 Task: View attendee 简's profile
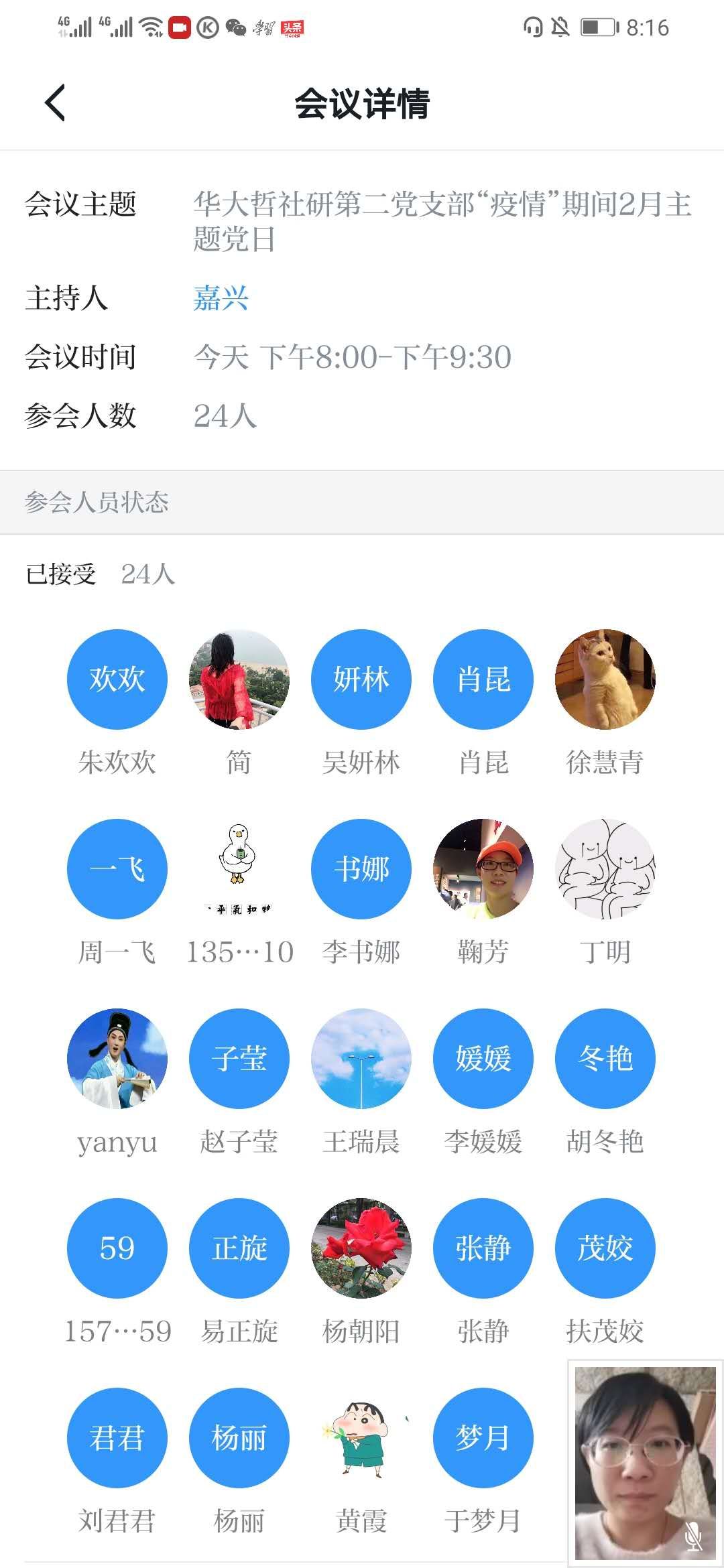pos(239,679)
